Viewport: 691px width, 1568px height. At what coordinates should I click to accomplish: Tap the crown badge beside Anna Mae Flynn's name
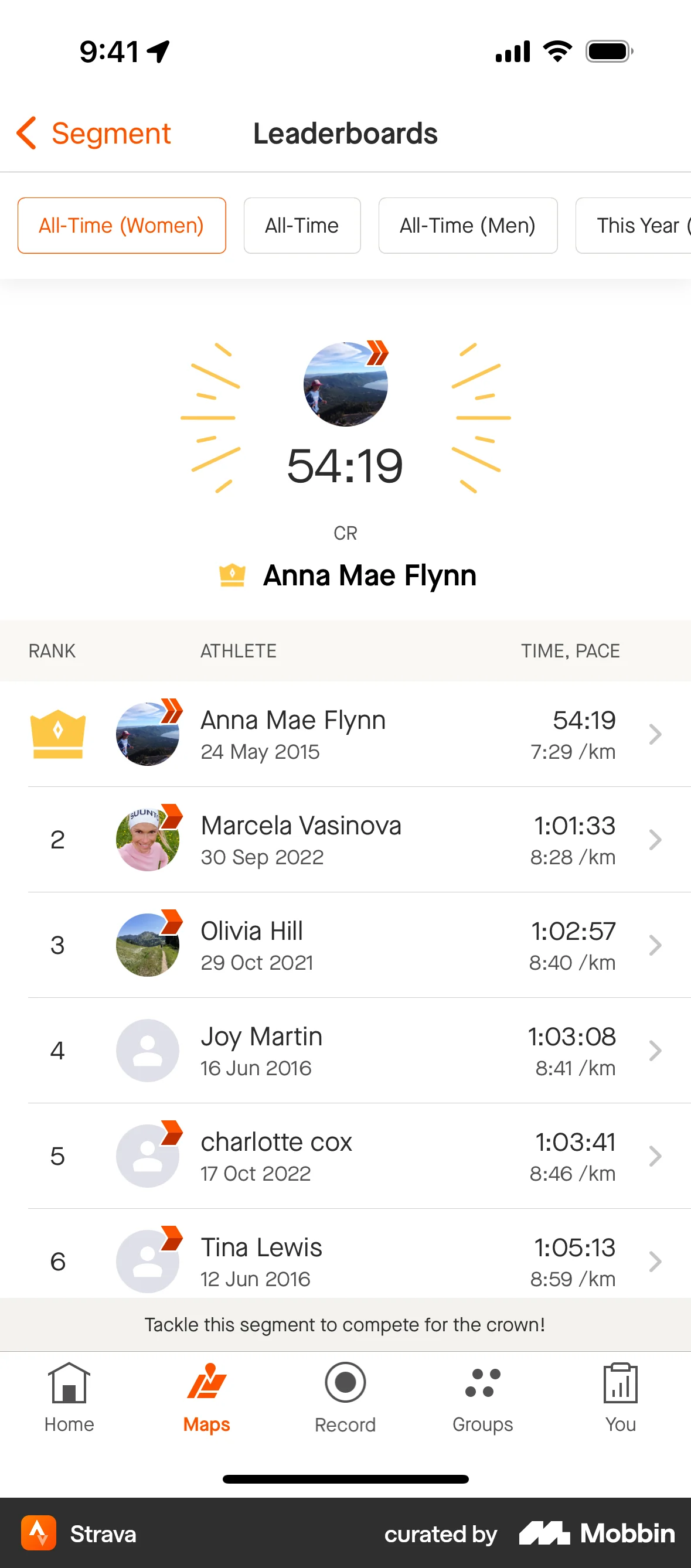[x=233, y=573]
